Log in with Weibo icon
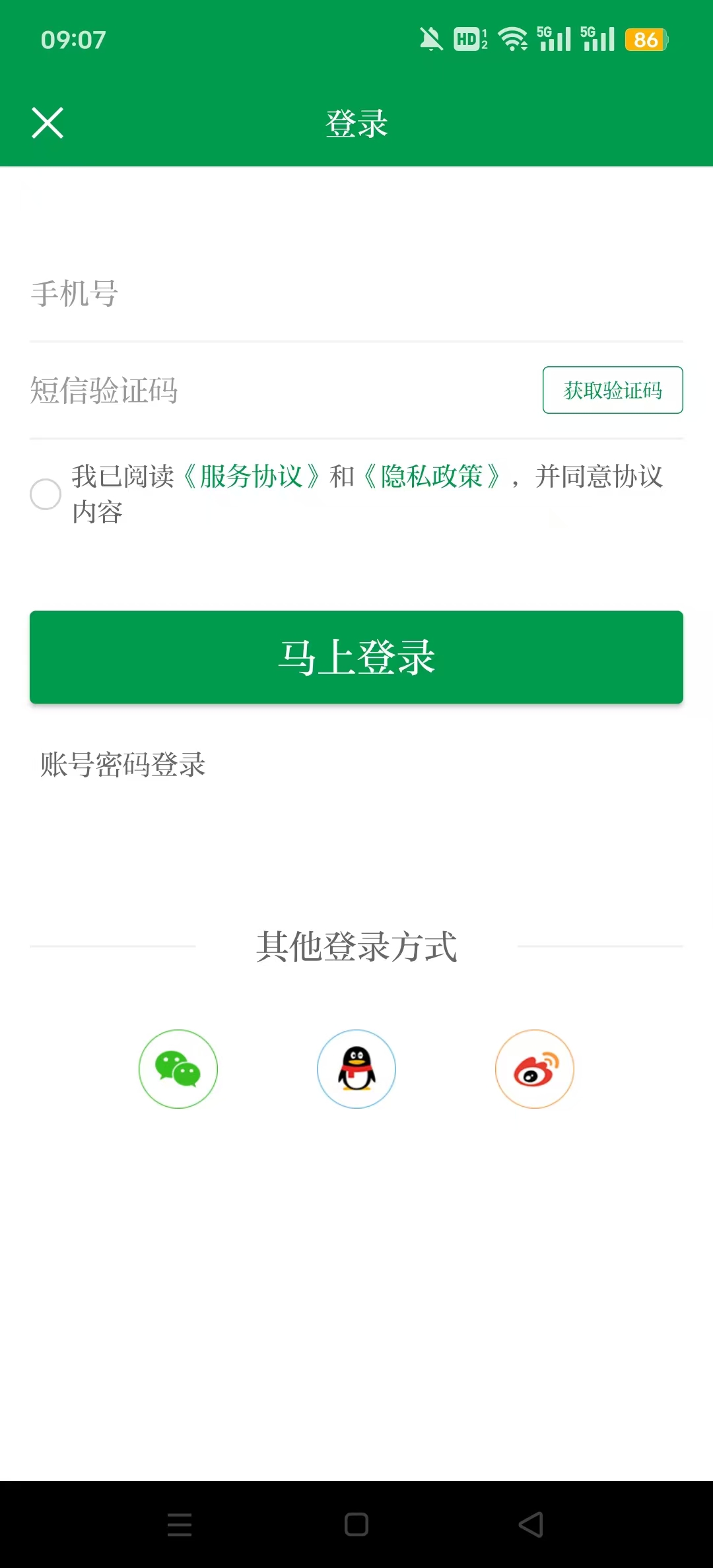This screenshot has width=713, height=1568. coord(535,1069)
